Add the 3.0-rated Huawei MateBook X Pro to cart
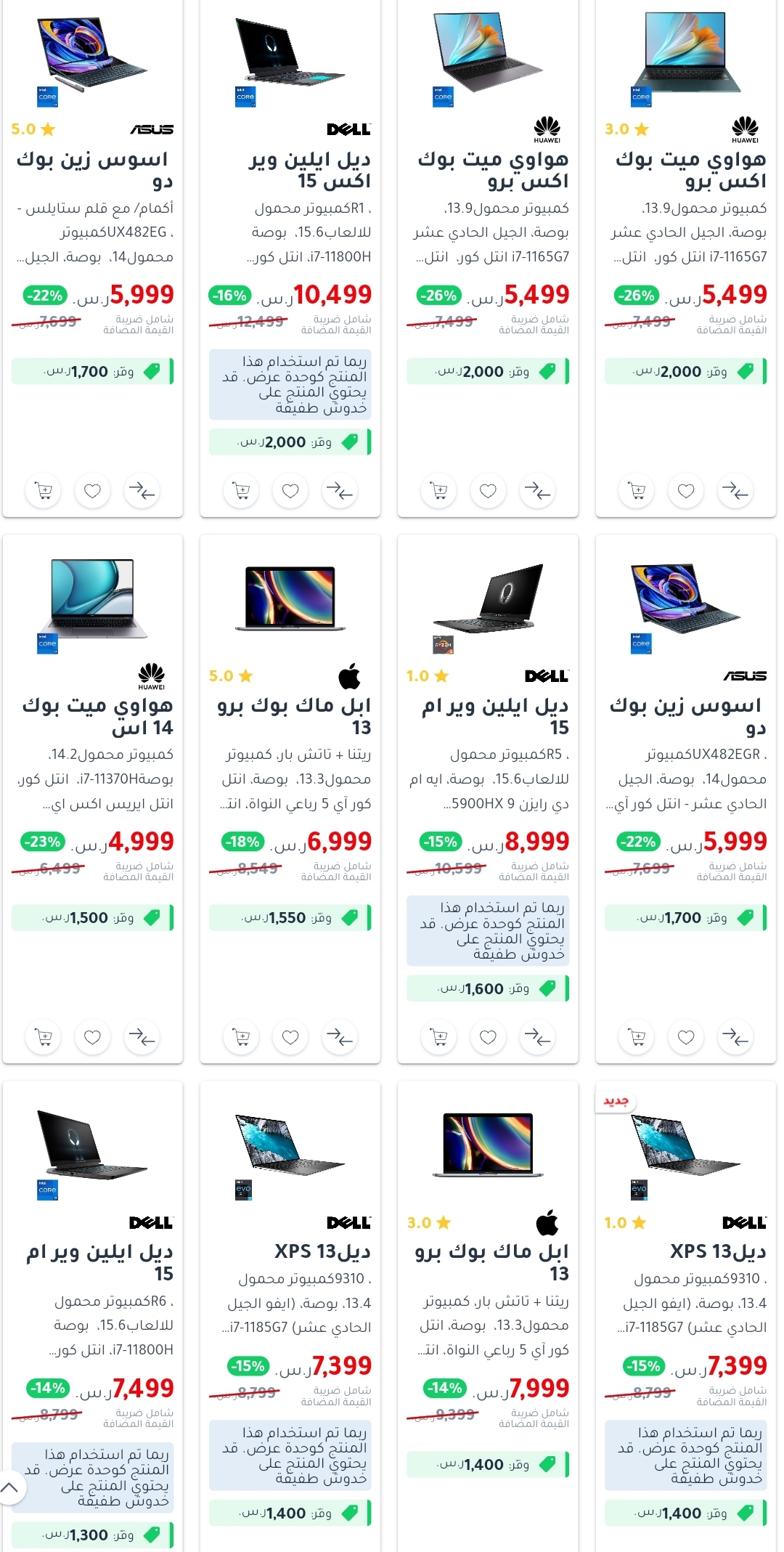784x1552 pixels. click(637, 491)
